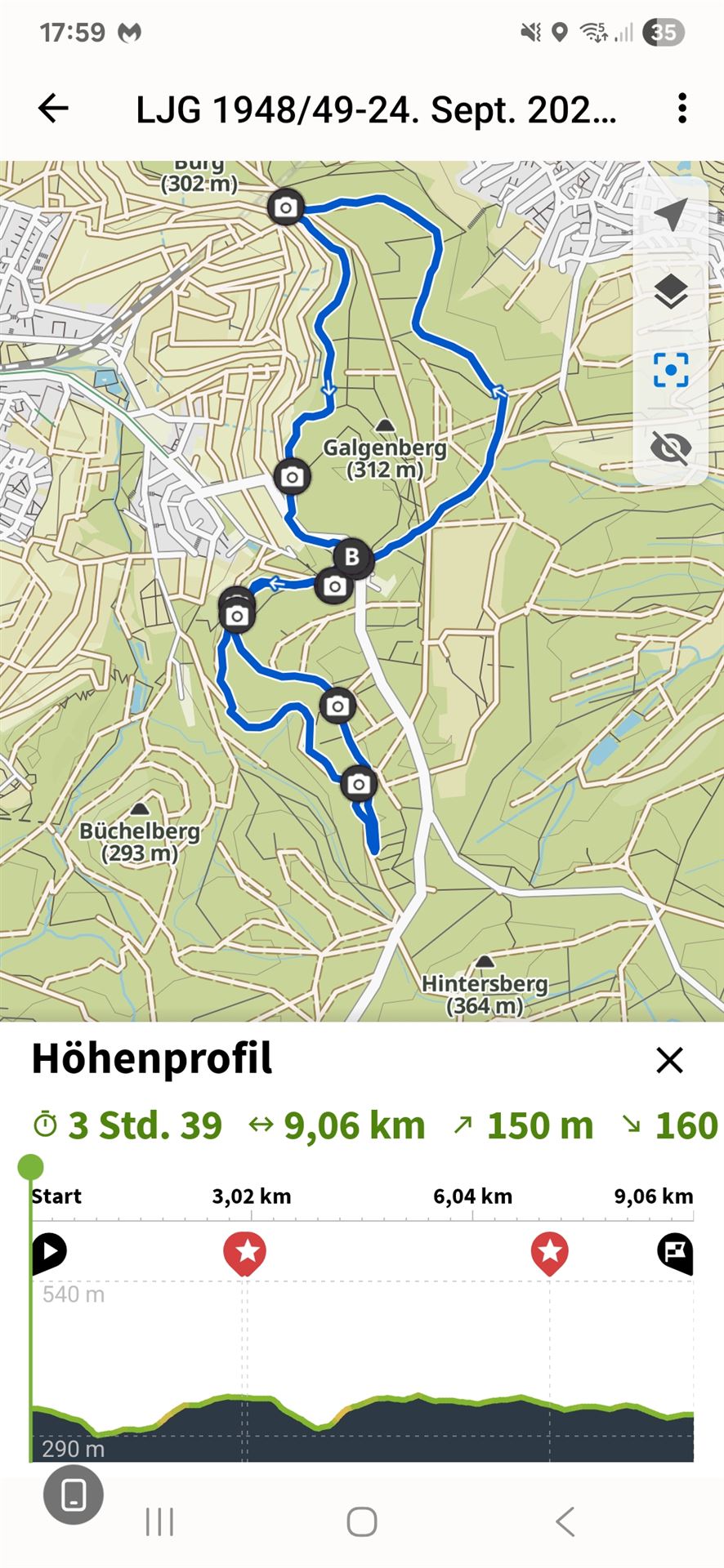
Task: Tap the B waypoint marker on map
Action: tap(353, 558)
